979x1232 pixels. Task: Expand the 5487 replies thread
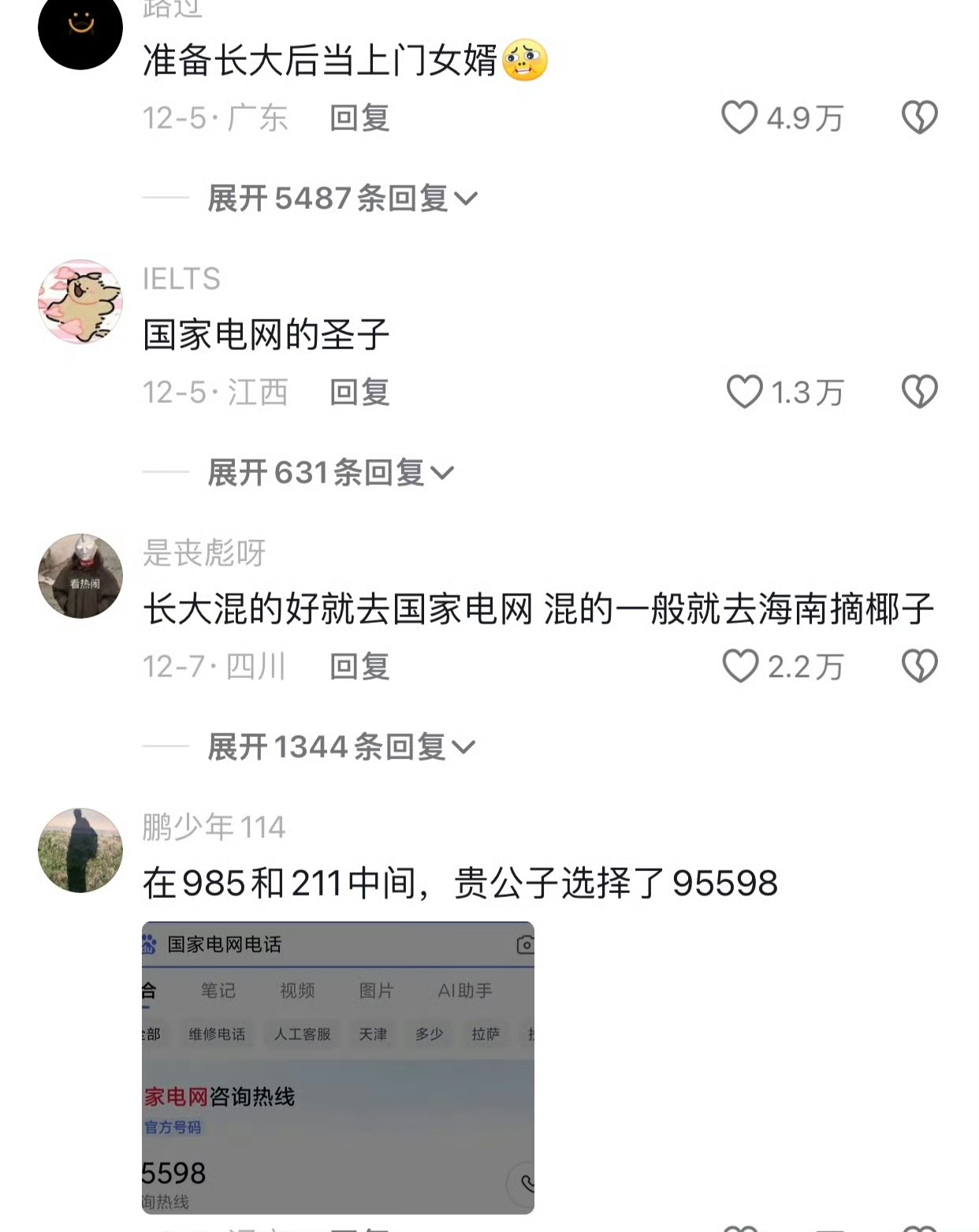click(x=337, y=199)
